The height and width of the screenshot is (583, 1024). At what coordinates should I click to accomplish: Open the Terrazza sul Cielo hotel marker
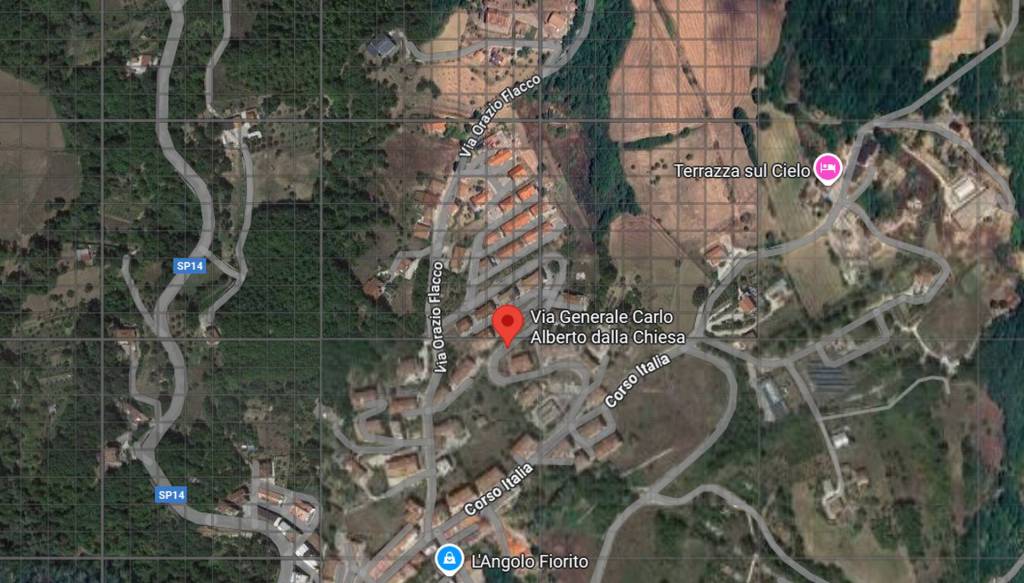pos(827,168)
